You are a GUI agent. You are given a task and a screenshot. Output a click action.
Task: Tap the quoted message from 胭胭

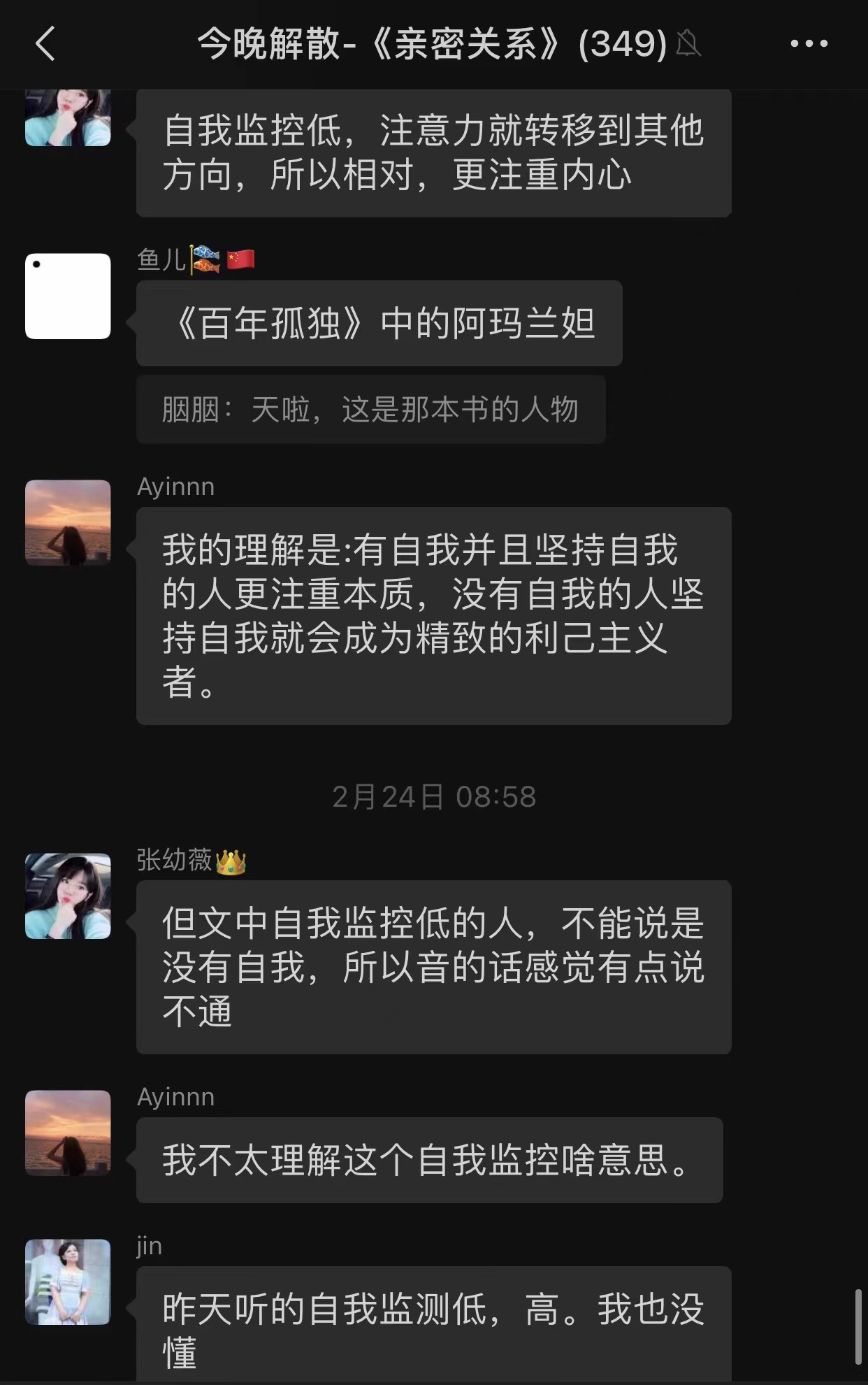pos(370,410)
